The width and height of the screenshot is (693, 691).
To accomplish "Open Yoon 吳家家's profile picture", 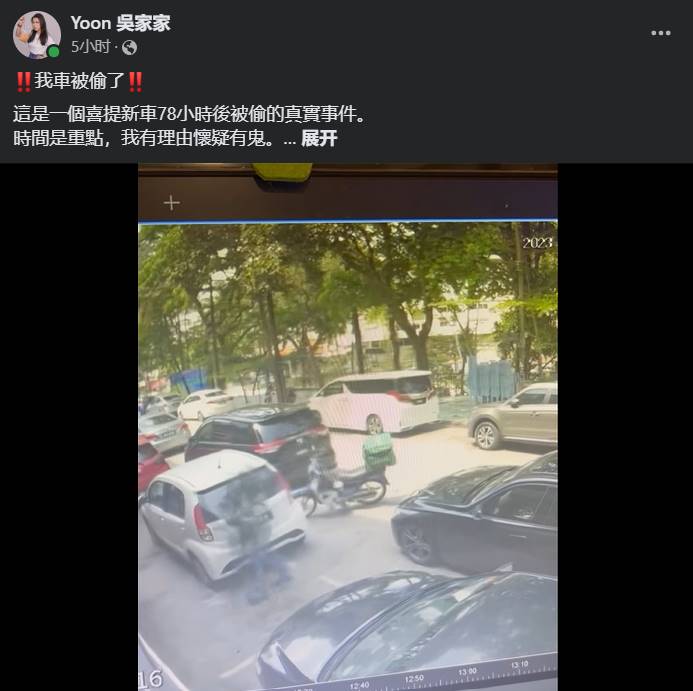I will pos(36,34).
